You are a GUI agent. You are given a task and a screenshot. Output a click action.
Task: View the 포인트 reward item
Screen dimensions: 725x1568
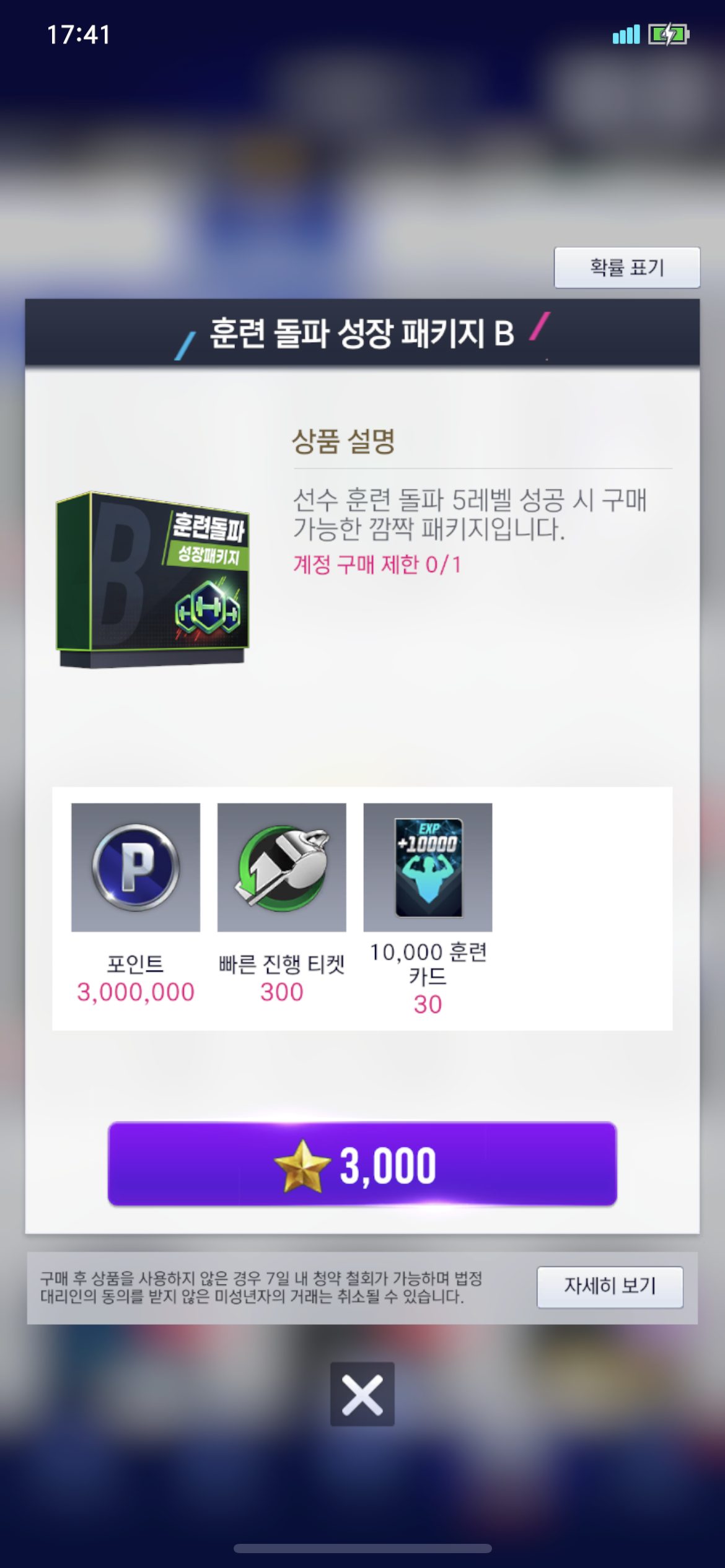tap(136, 867)
